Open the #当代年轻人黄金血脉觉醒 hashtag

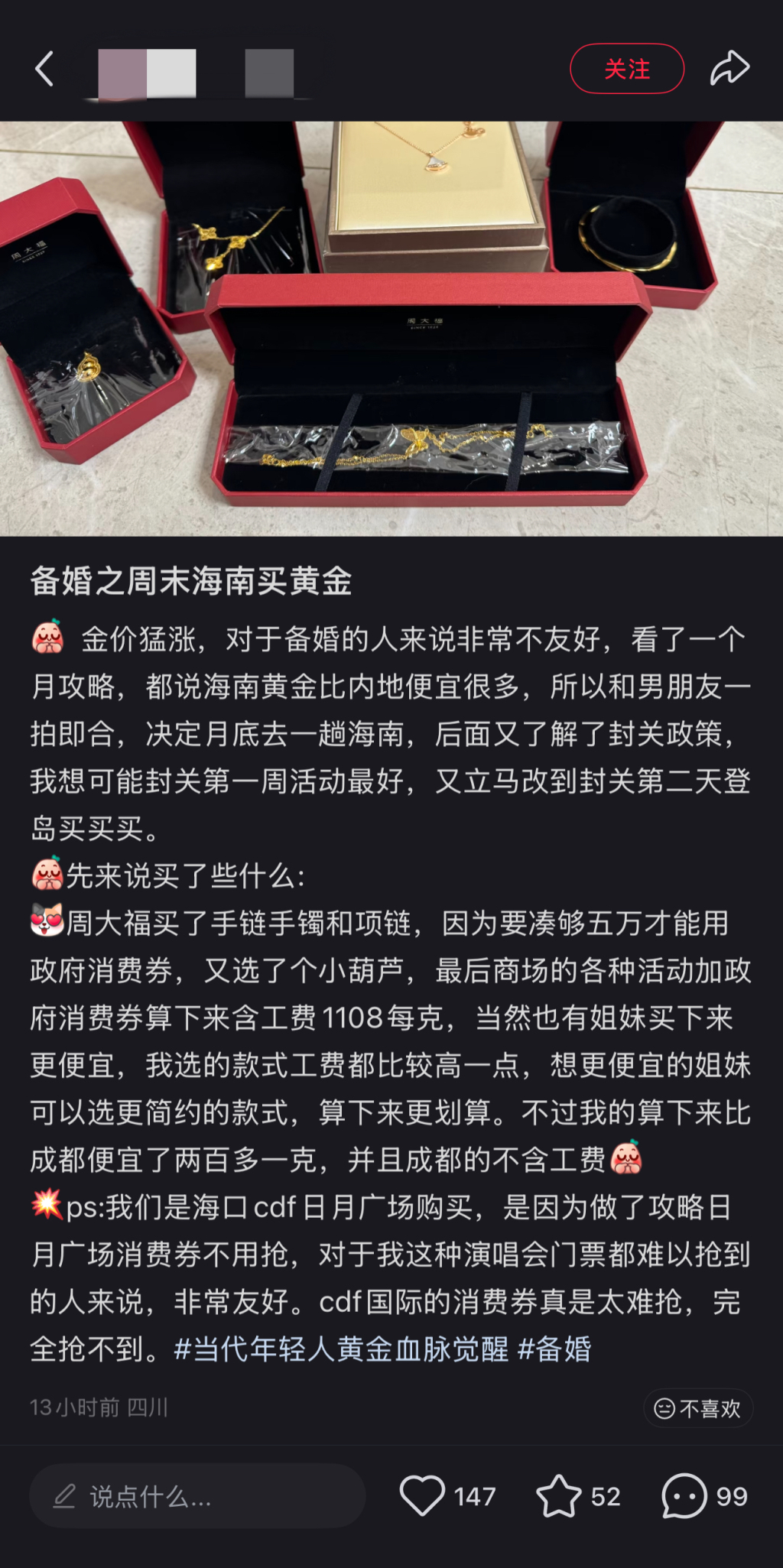(341, 1349)
